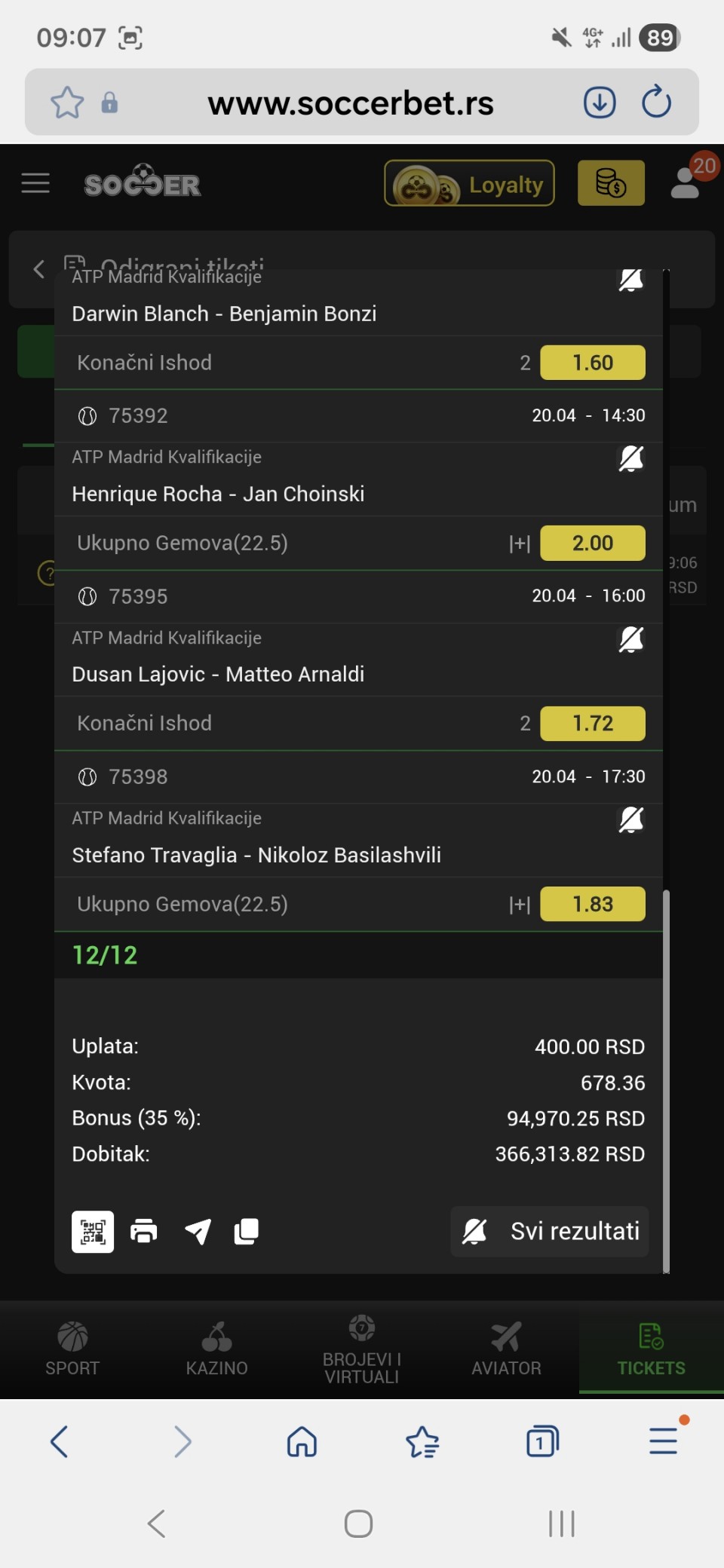
Task: Tap the Svi rezultati button
Action: click(x=550, y=1232)
